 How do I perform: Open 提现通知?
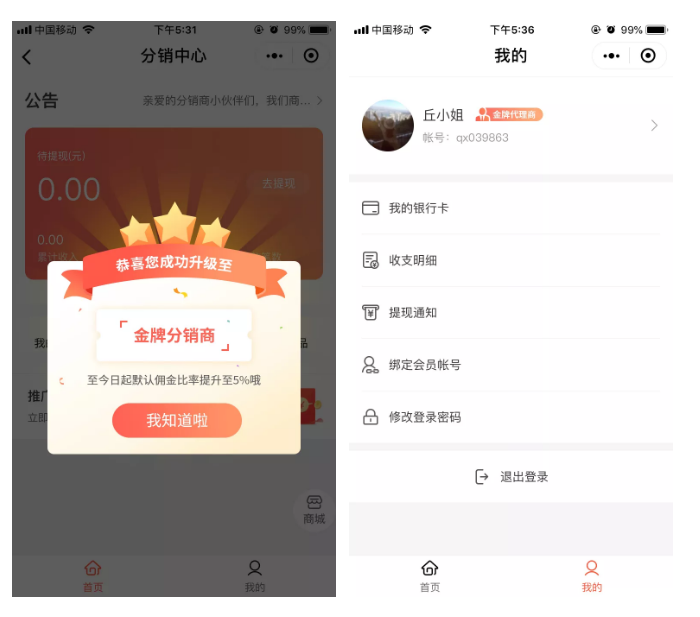tap(510, 312)
